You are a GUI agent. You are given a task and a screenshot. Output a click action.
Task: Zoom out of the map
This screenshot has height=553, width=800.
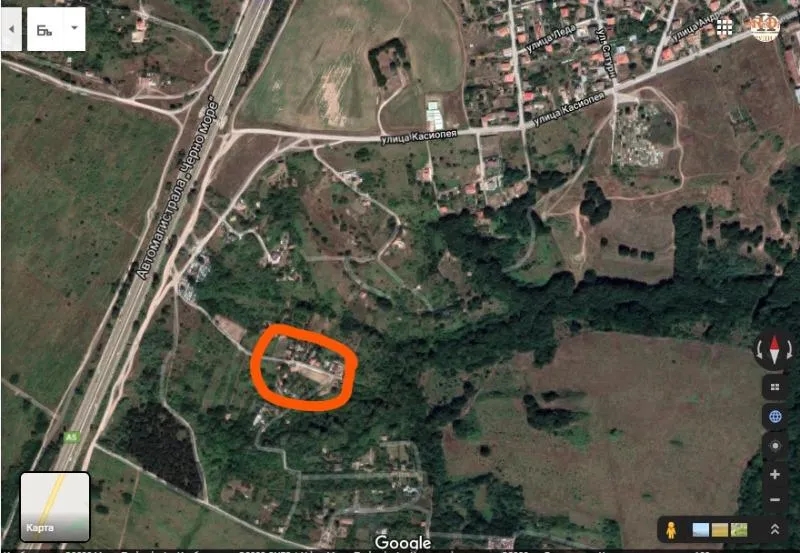tap(775, 499)
